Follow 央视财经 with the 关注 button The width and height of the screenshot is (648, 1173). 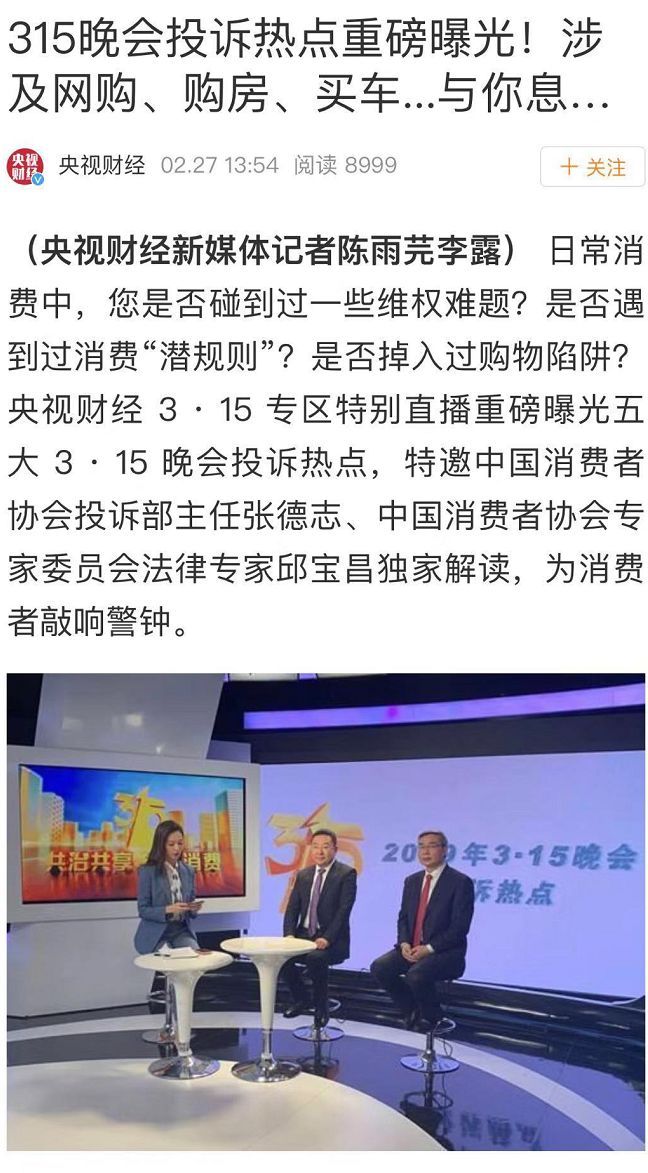tap(593, 166)
